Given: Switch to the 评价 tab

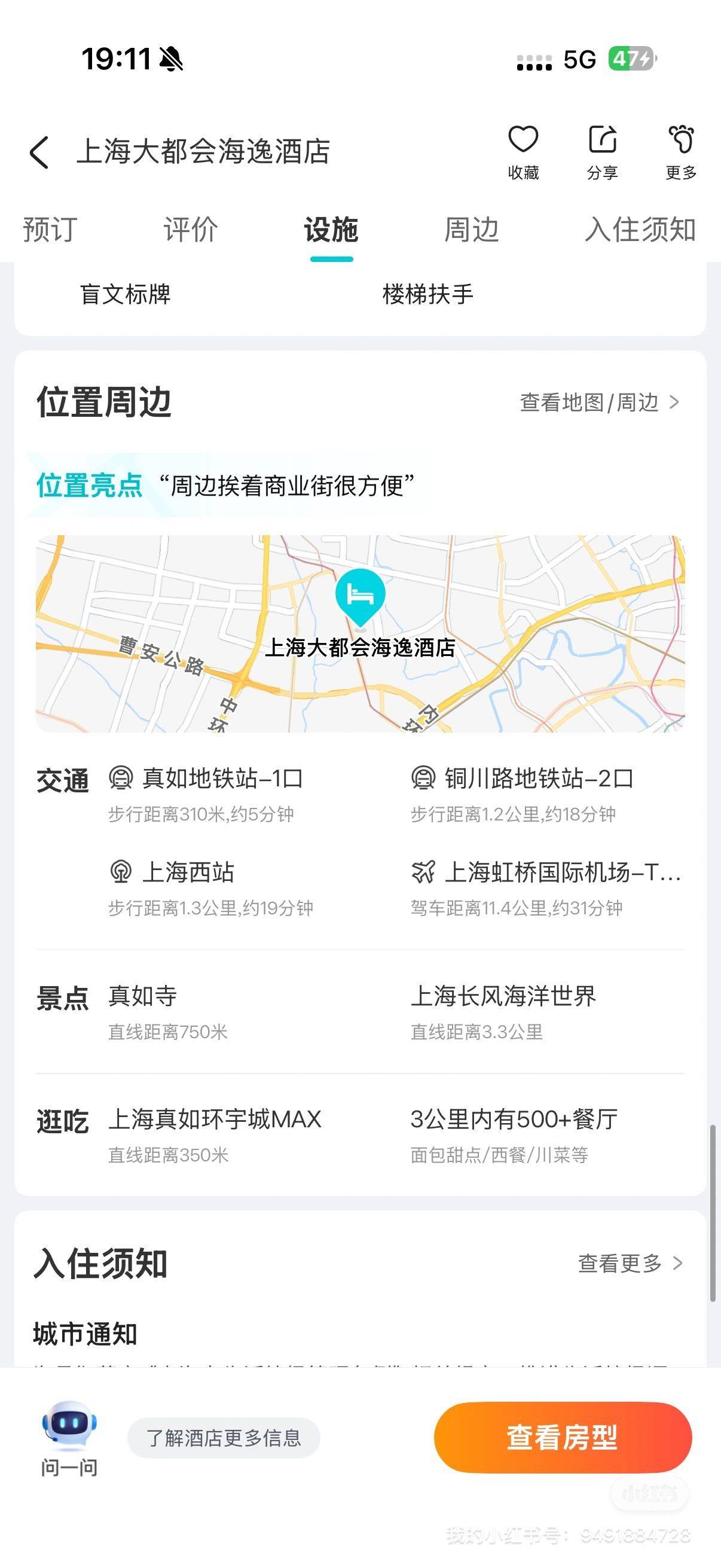Looking at the screenshot, I should coord(191,230).
